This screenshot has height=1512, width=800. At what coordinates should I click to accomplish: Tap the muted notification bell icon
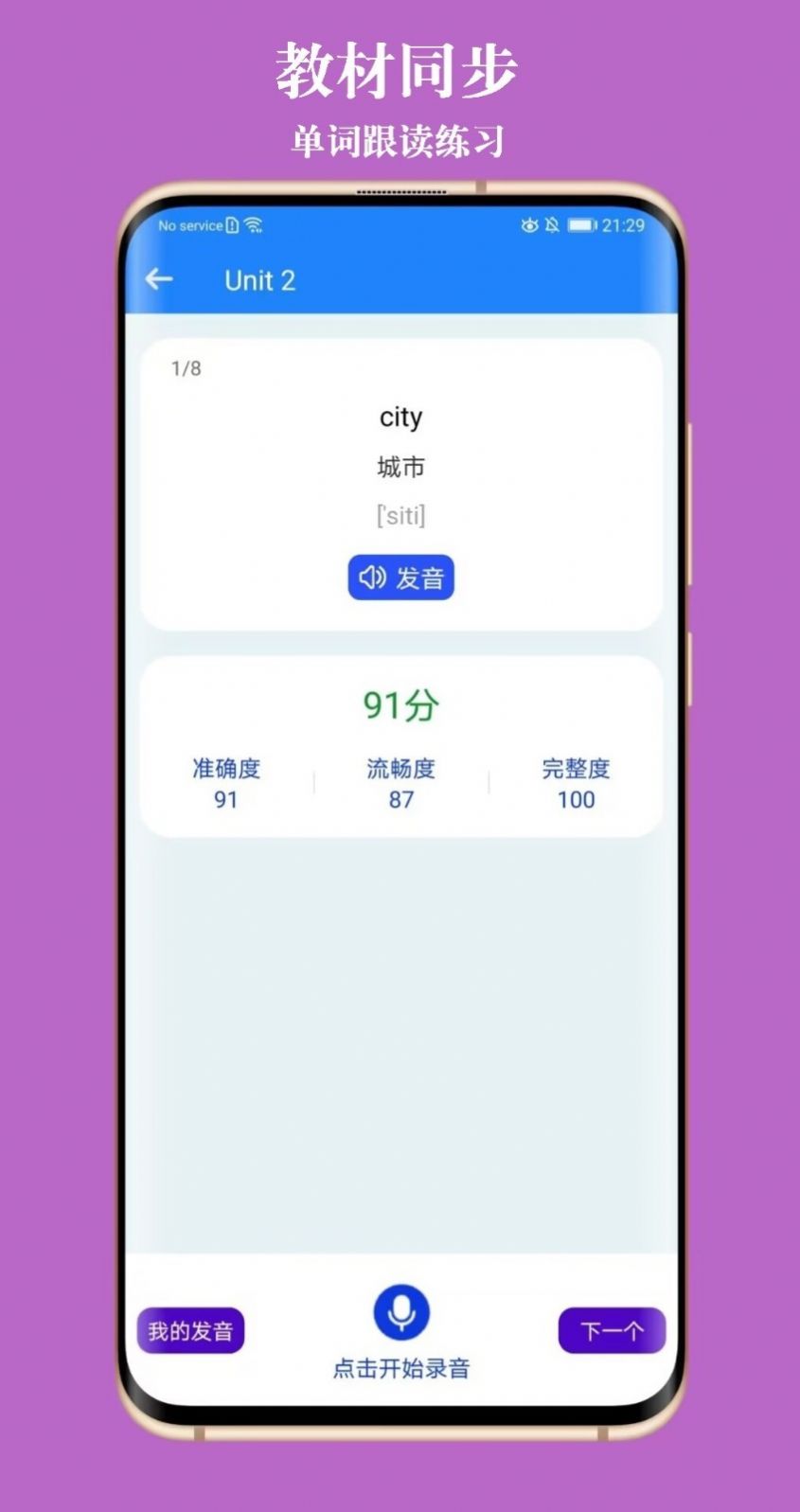(552, 225)
